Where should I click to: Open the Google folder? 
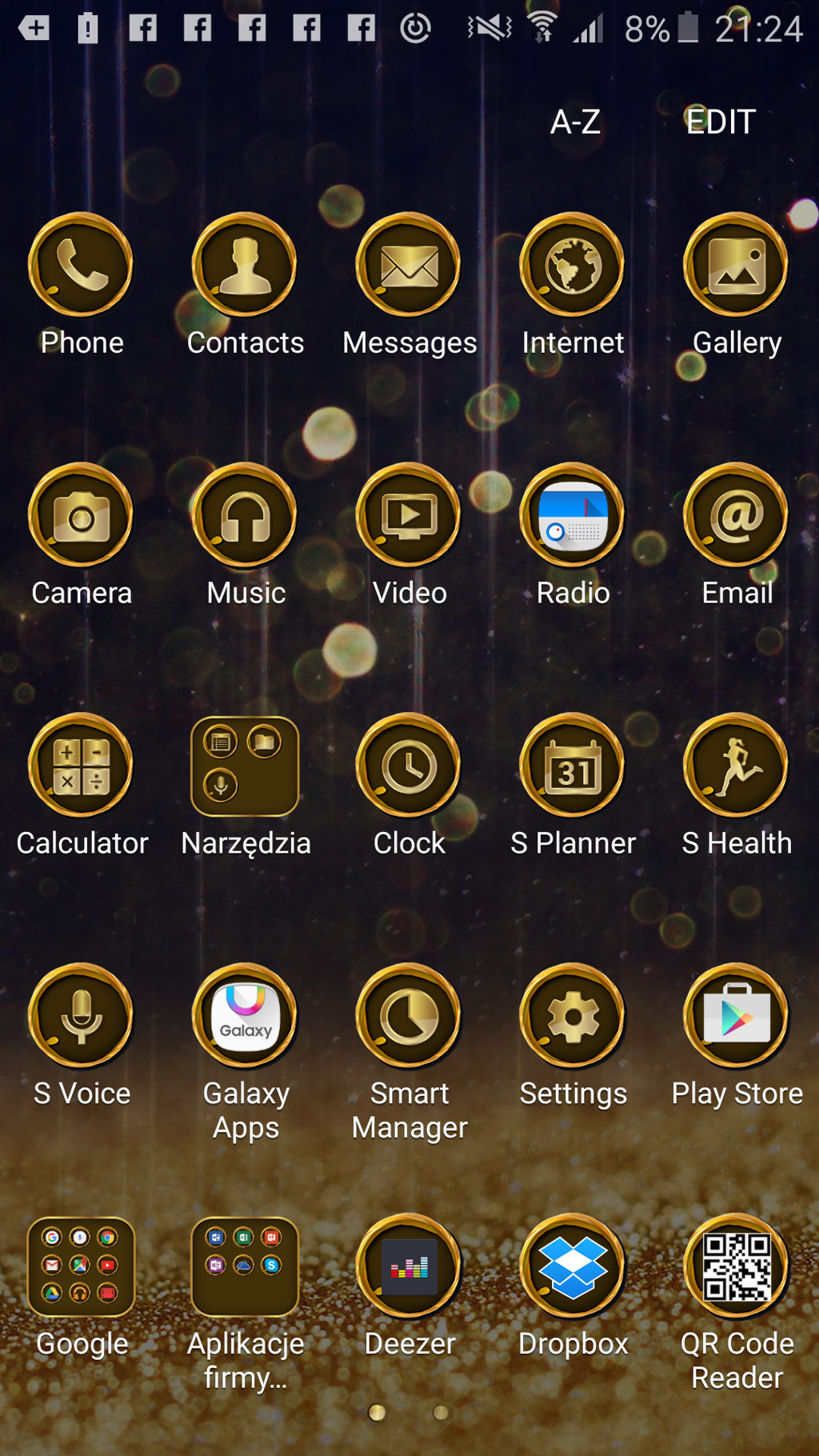(82, 1267)
